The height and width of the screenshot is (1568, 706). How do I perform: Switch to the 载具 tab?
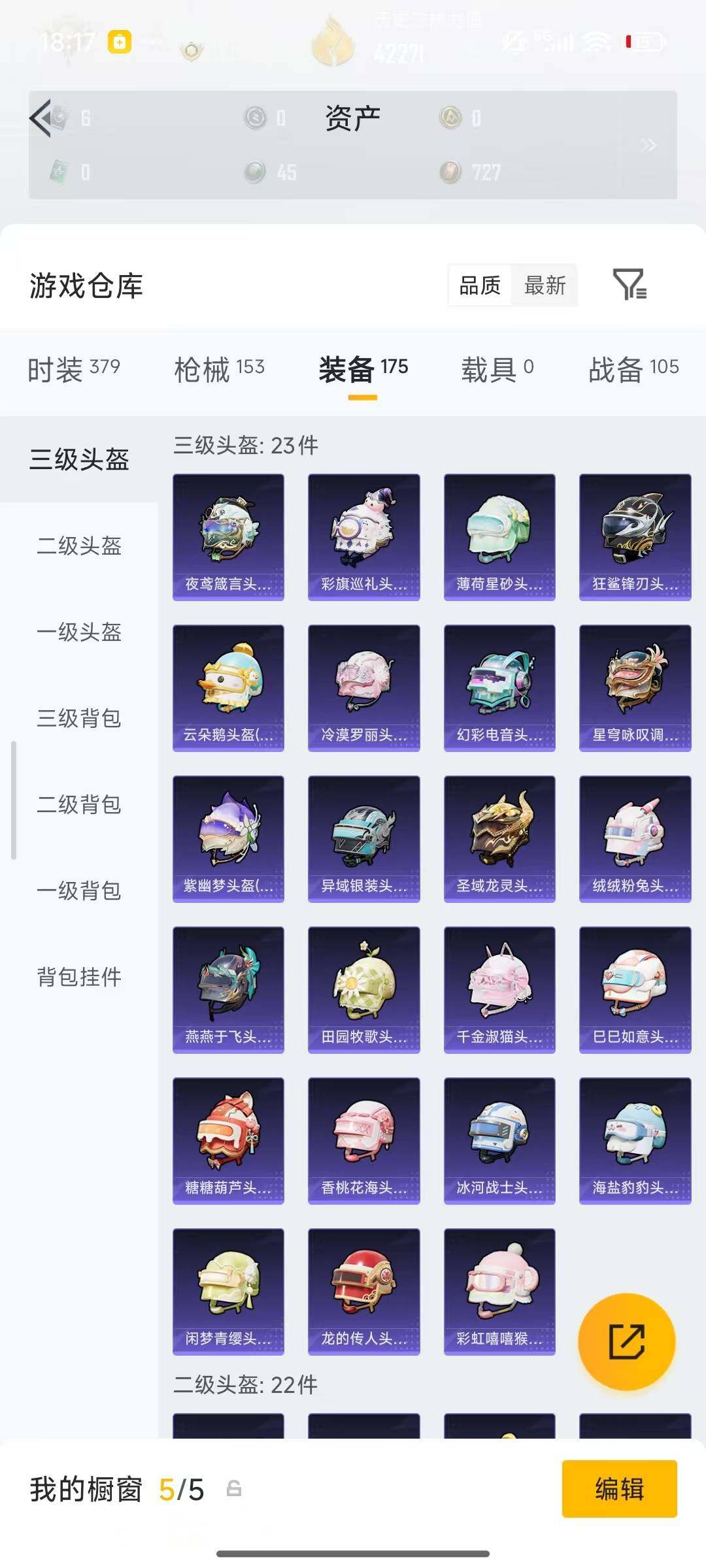[497, 369]
